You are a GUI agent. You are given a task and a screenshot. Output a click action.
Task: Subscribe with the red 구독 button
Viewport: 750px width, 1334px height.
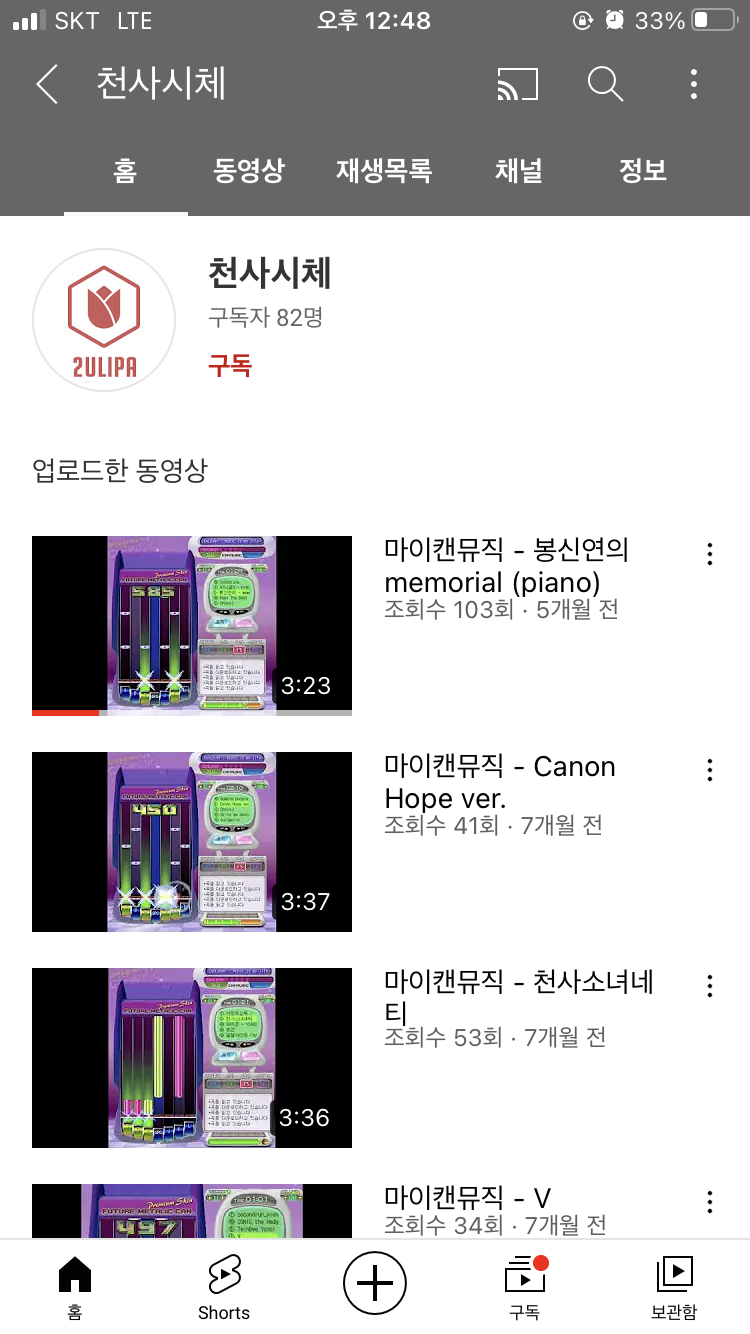click(x=229, y=365)
